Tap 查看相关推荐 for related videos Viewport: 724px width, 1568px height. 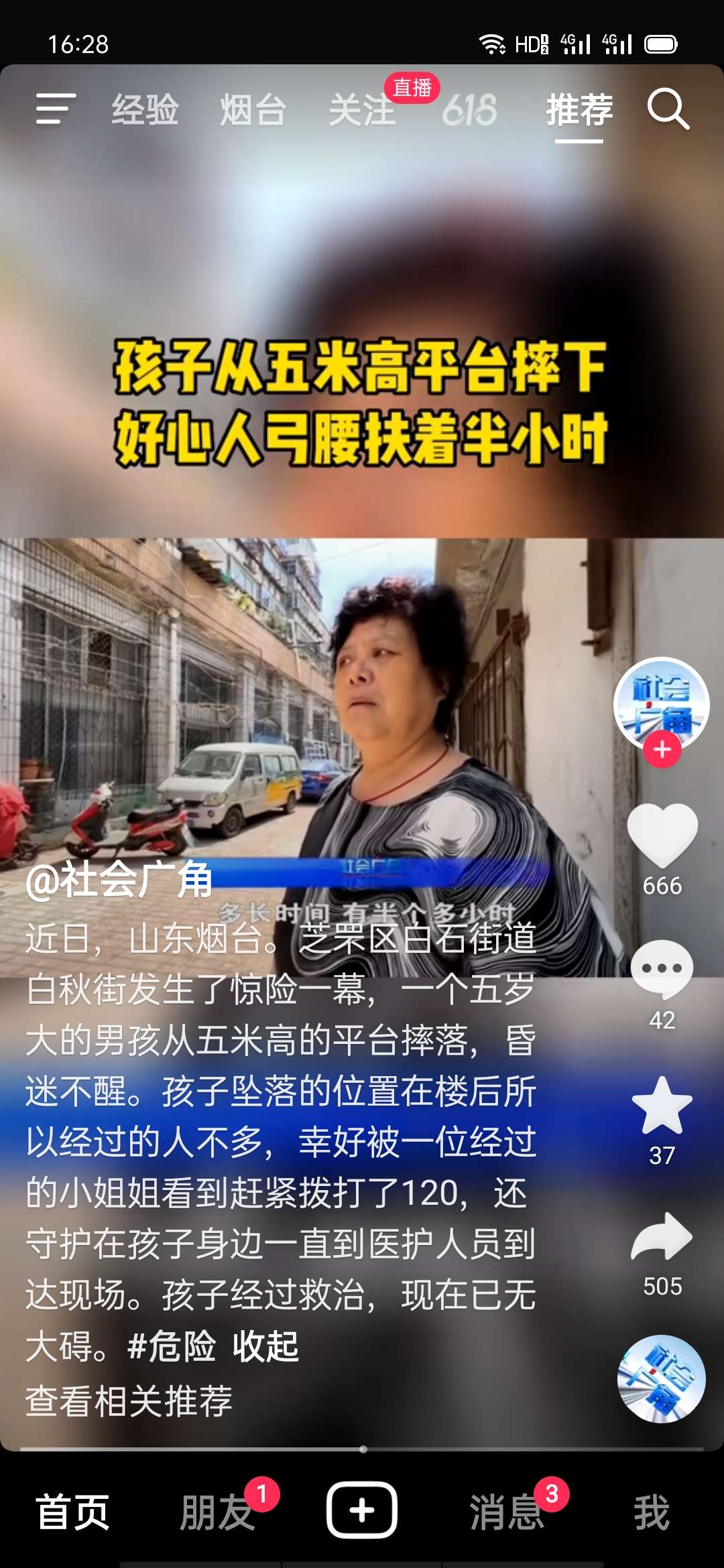point(129,1400)
